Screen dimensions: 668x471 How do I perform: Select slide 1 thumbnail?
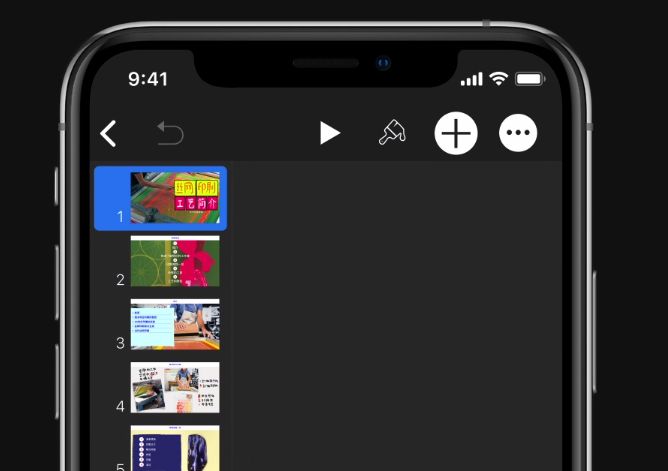(x=174, y=197)
